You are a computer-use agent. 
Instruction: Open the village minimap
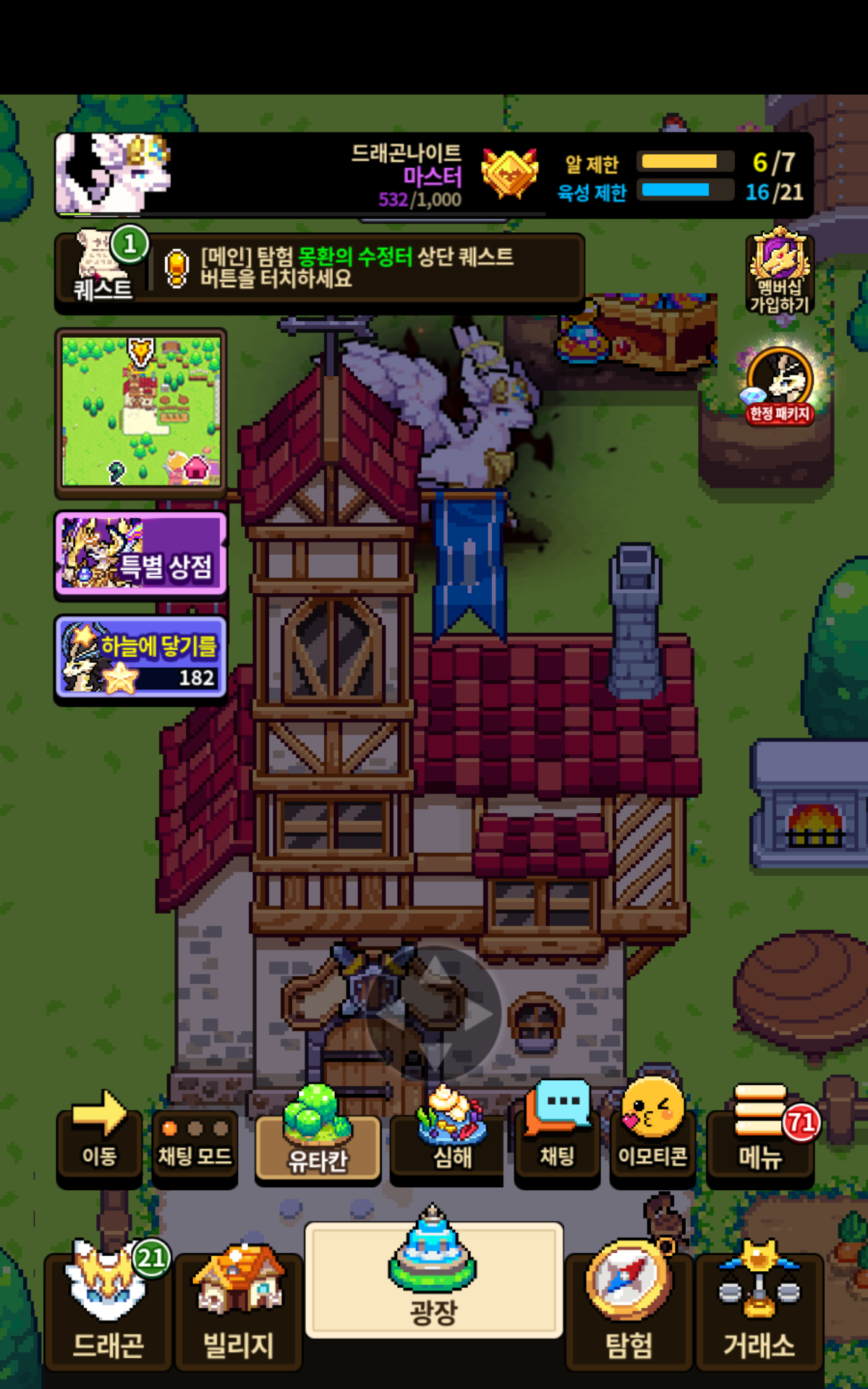[141, 411]
